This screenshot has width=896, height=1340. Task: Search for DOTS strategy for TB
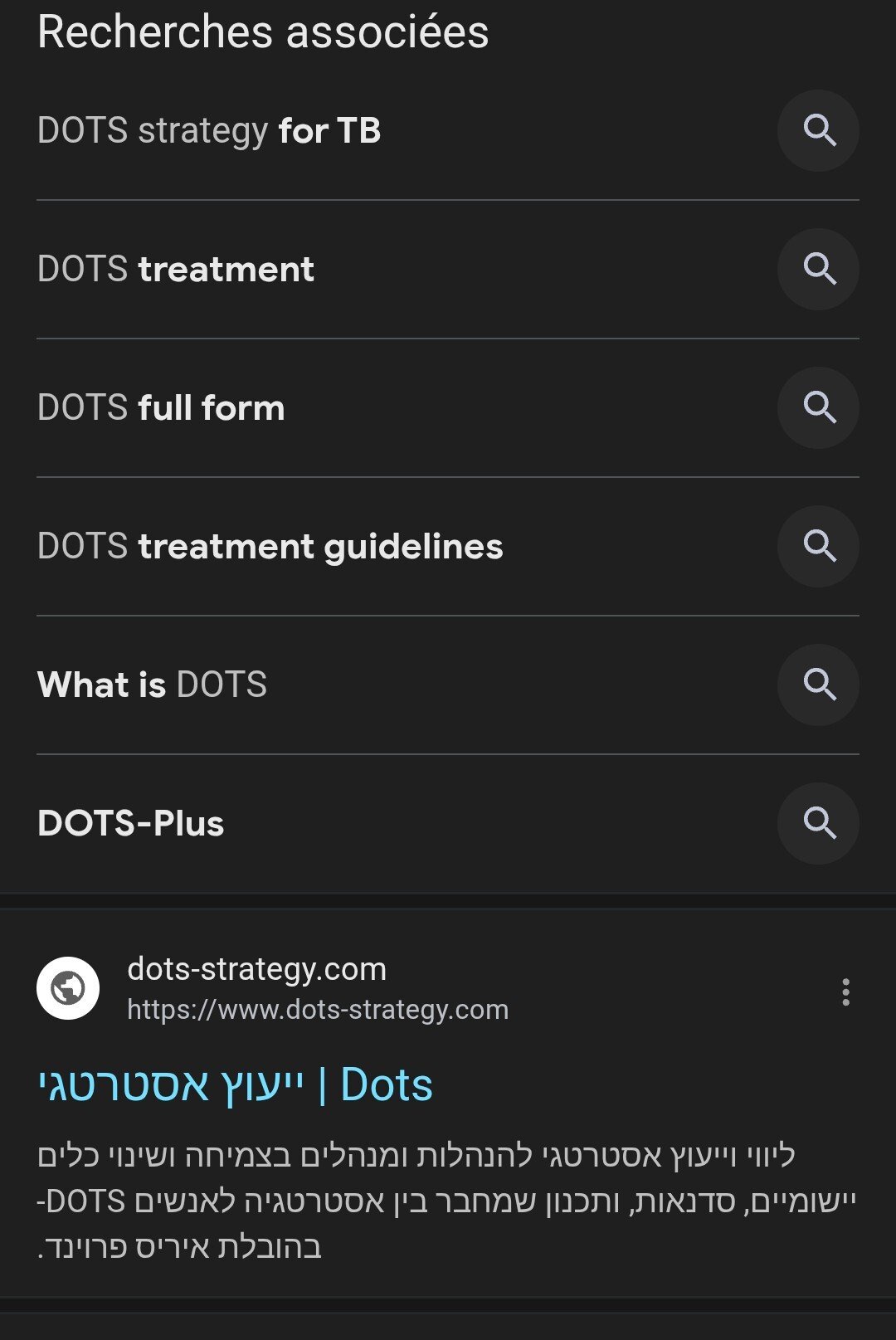click(209, 131)
